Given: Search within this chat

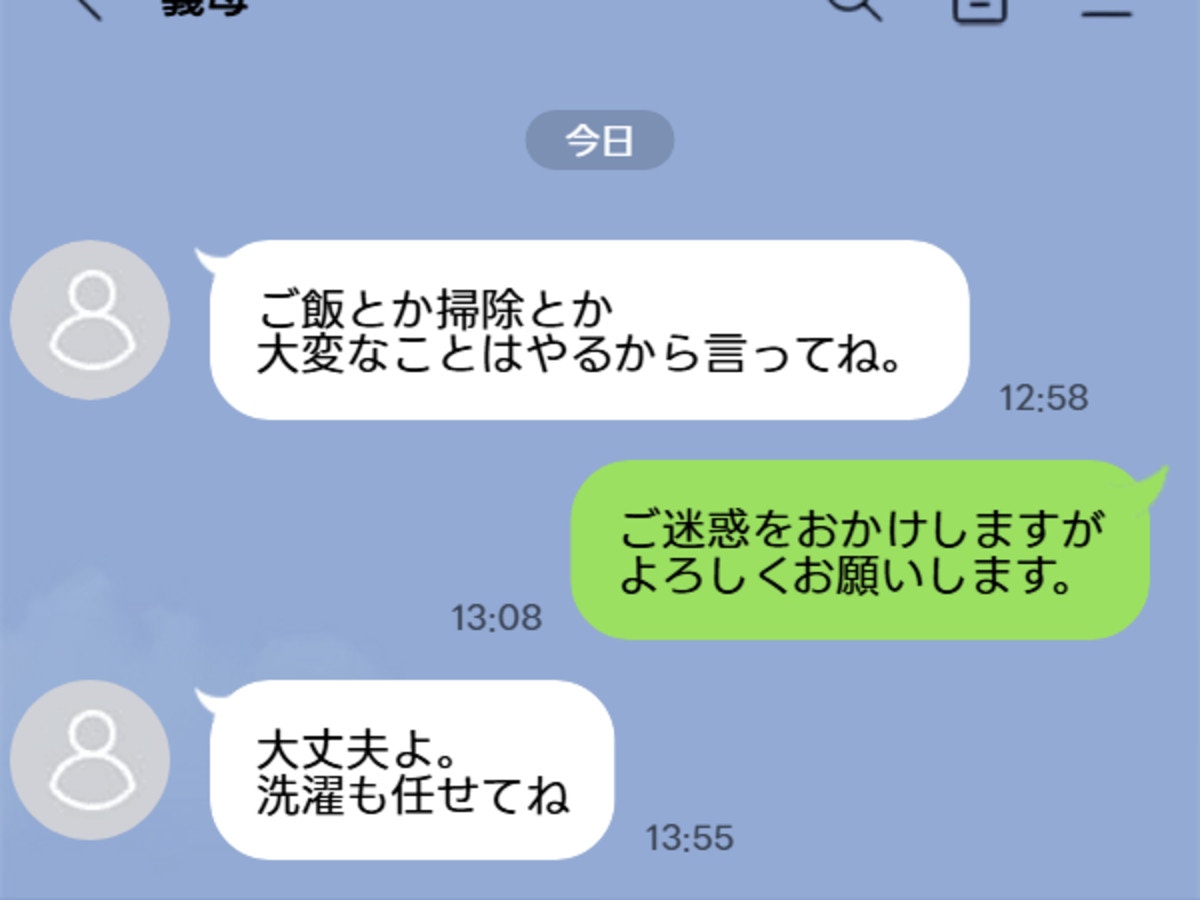Looking at the screenshot, I should coord(857,7).
